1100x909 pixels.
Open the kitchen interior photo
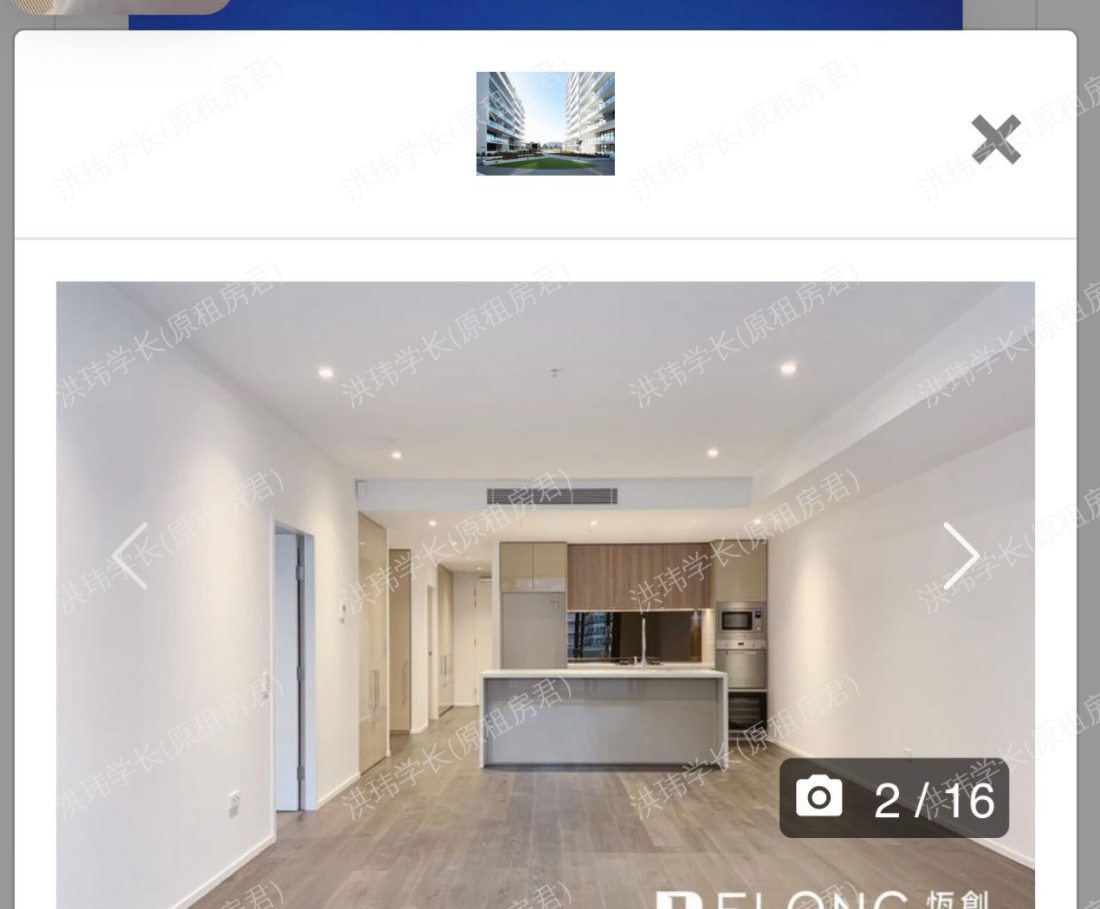545,595
